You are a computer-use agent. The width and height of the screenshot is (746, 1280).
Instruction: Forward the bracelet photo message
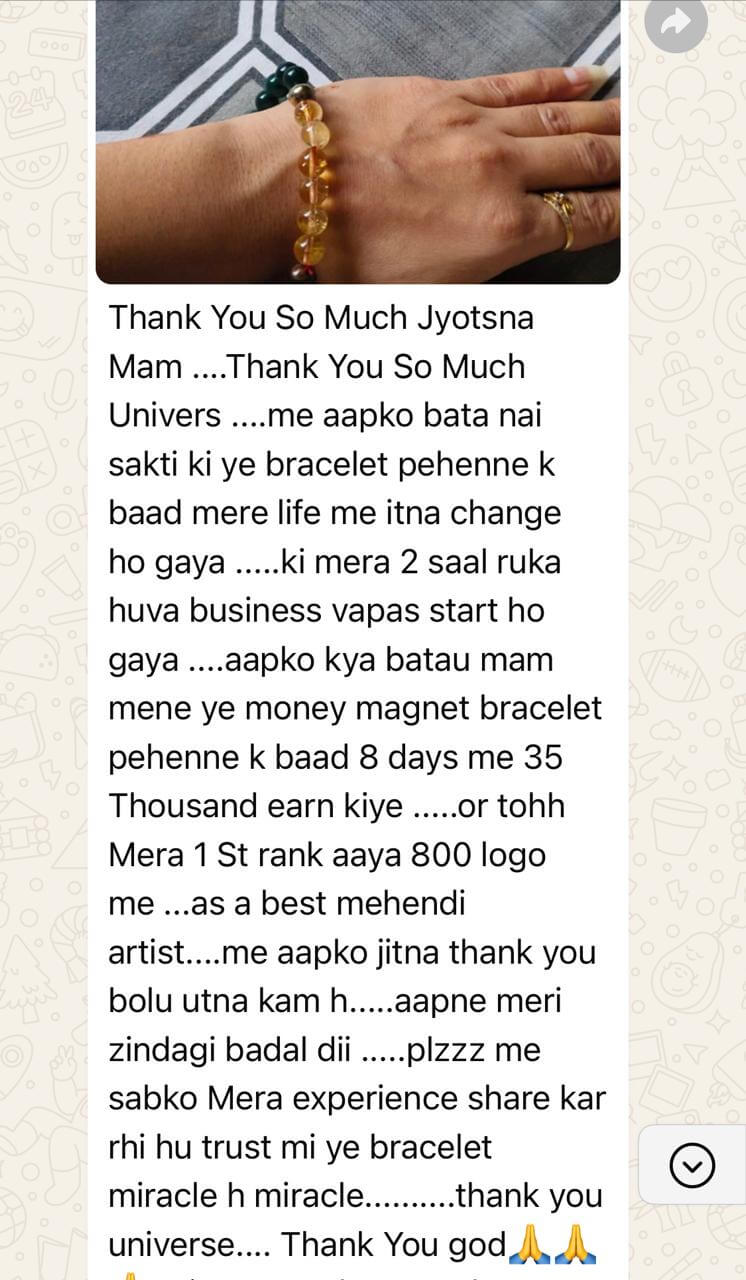676,21
